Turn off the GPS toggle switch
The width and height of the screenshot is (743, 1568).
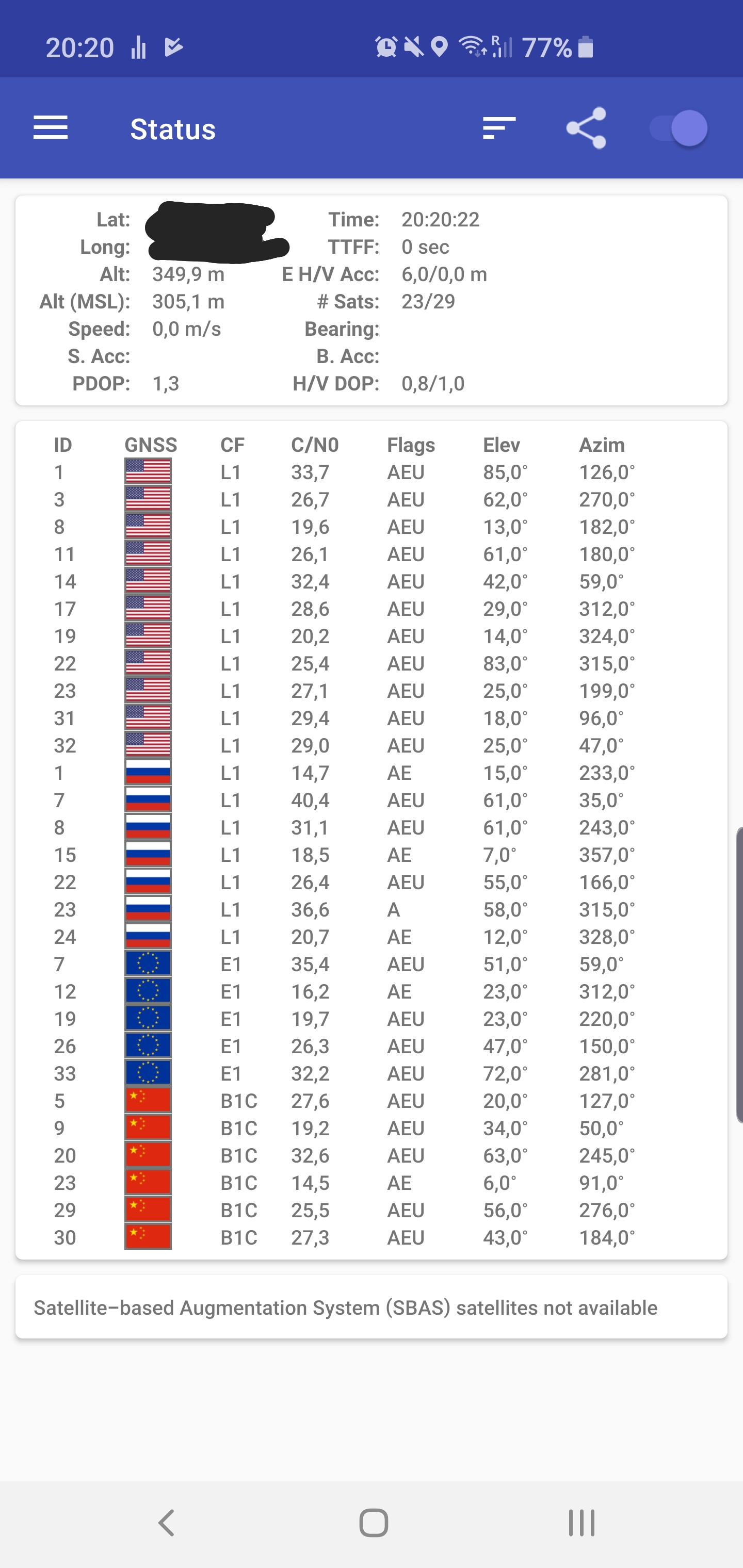679,128
